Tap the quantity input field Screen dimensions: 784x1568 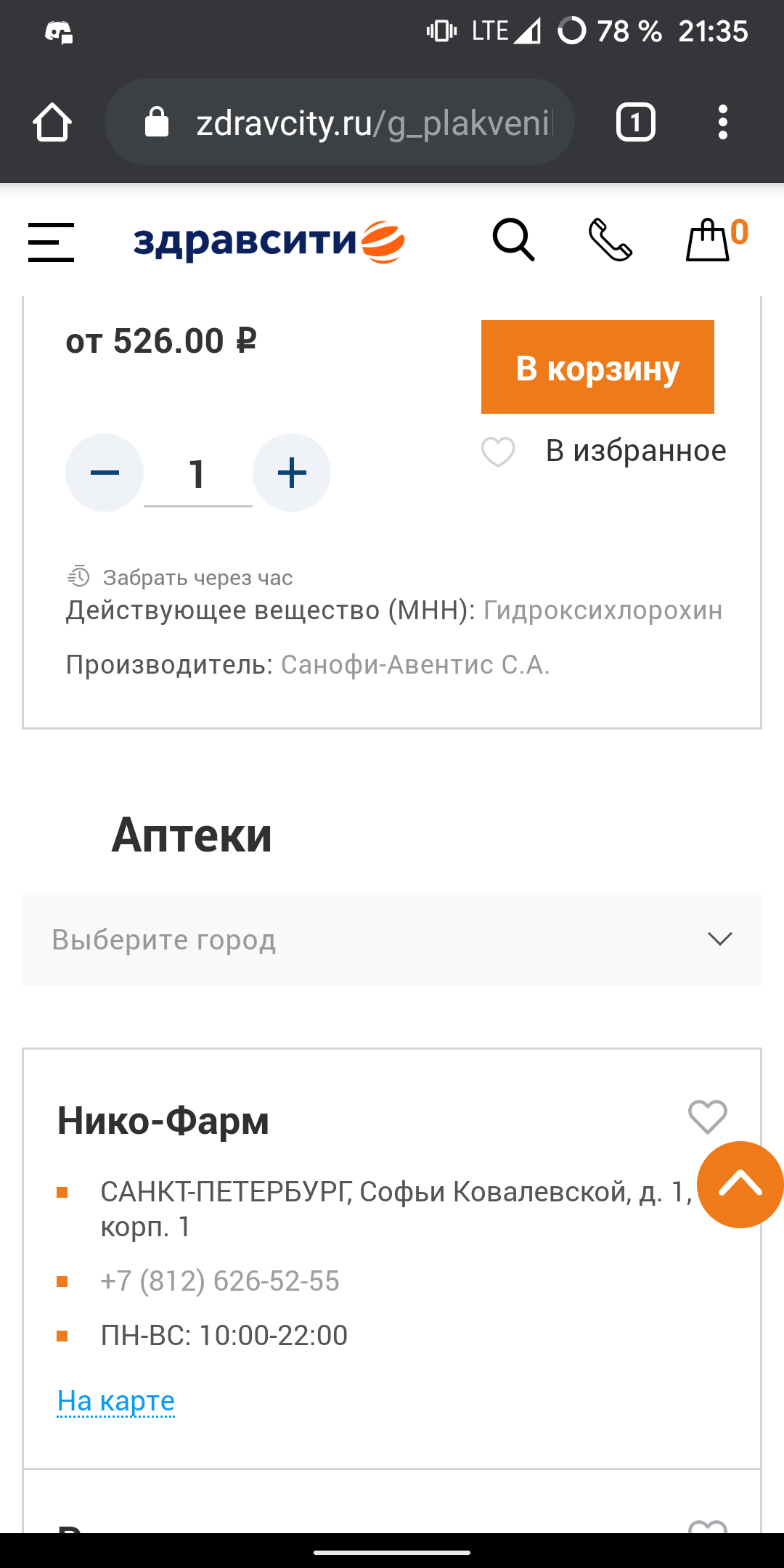click(x=197, y=474)
